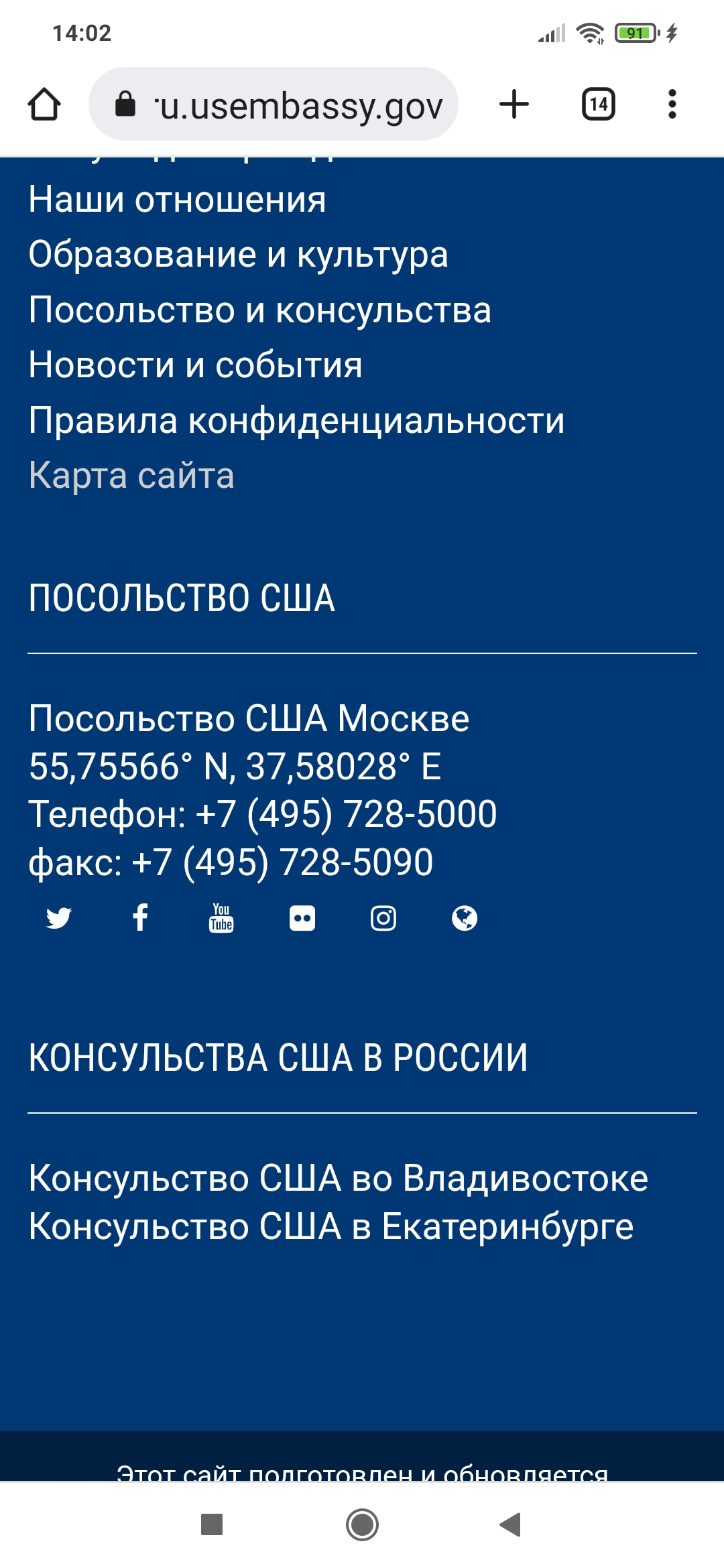
Task: Open the embassy's Flickr page
Action: 302,918
